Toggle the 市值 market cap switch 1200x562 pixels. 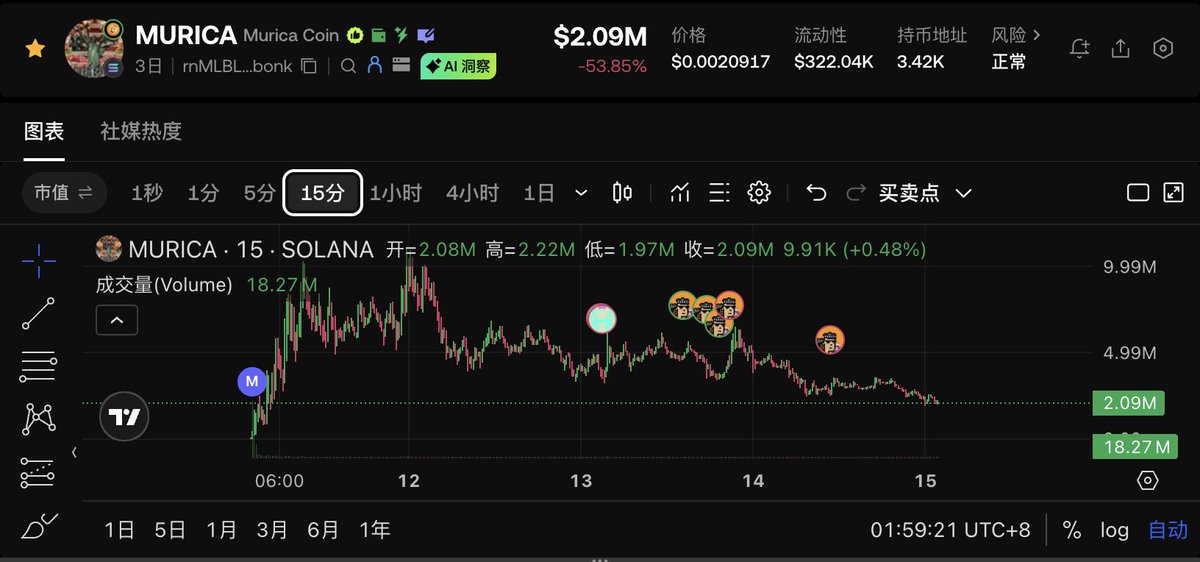pyautogui.click(x=63, y=193)
